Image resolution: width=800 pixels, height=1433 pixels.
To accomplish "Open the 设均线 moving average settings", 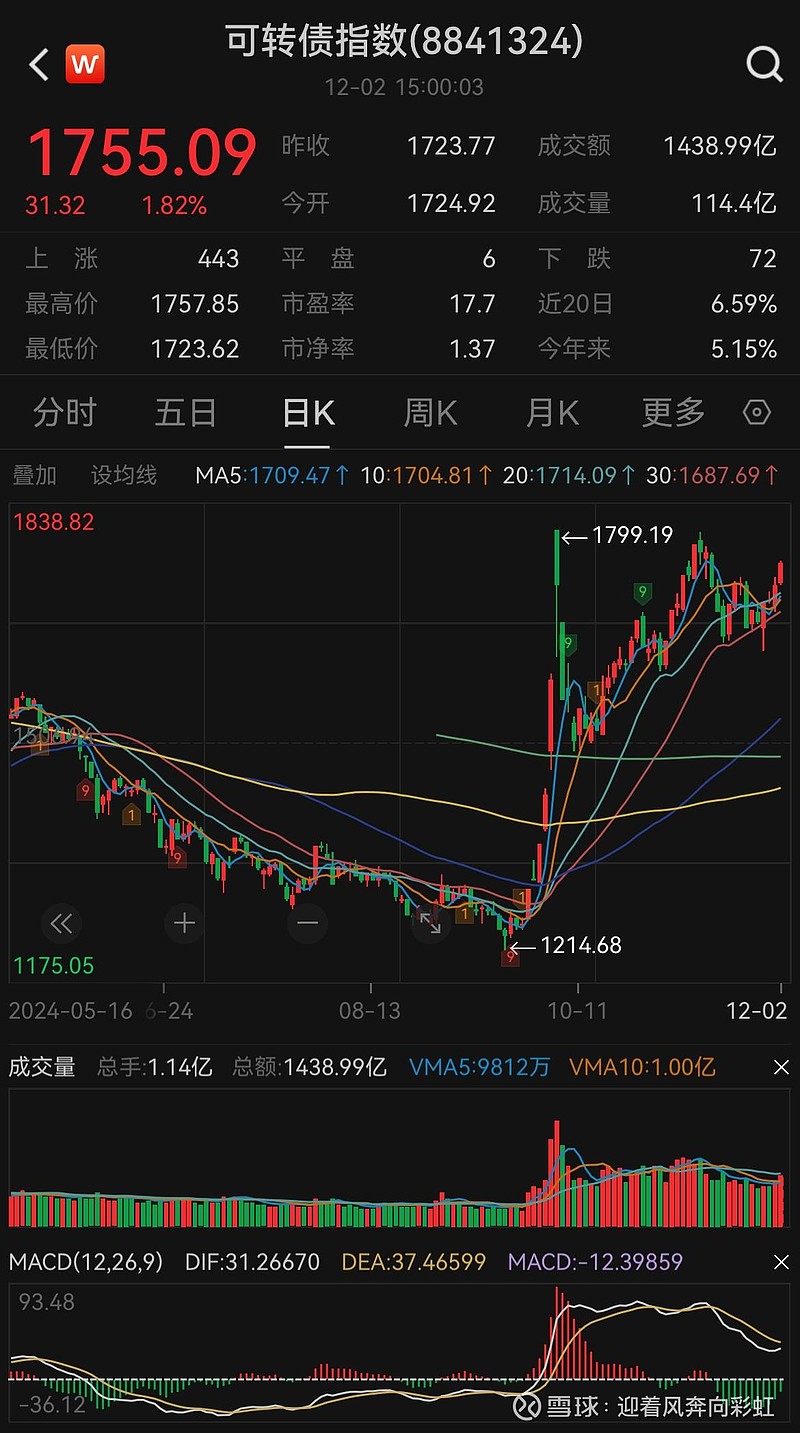I will pyautogui.click(x=124, y=475).
